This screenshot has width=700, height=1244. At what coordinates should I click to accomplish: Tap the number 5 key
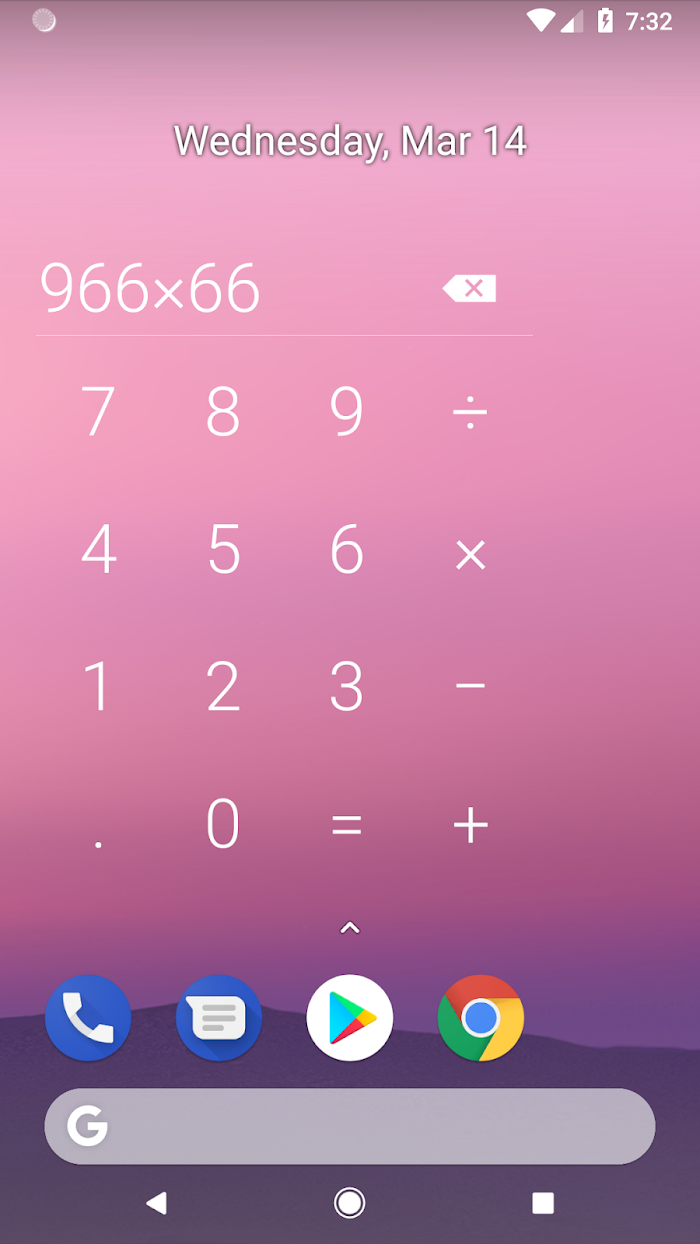[x=223, y=549]
